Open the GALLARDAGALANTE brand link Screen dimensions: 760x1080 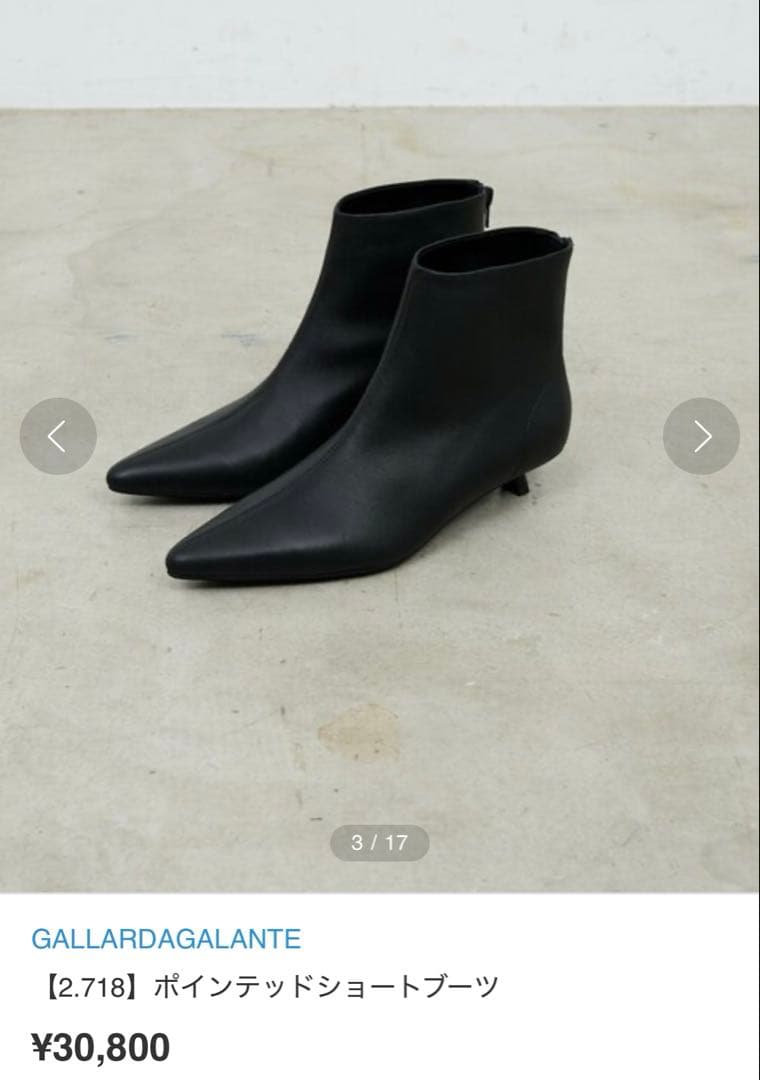(x=166, y=939)
